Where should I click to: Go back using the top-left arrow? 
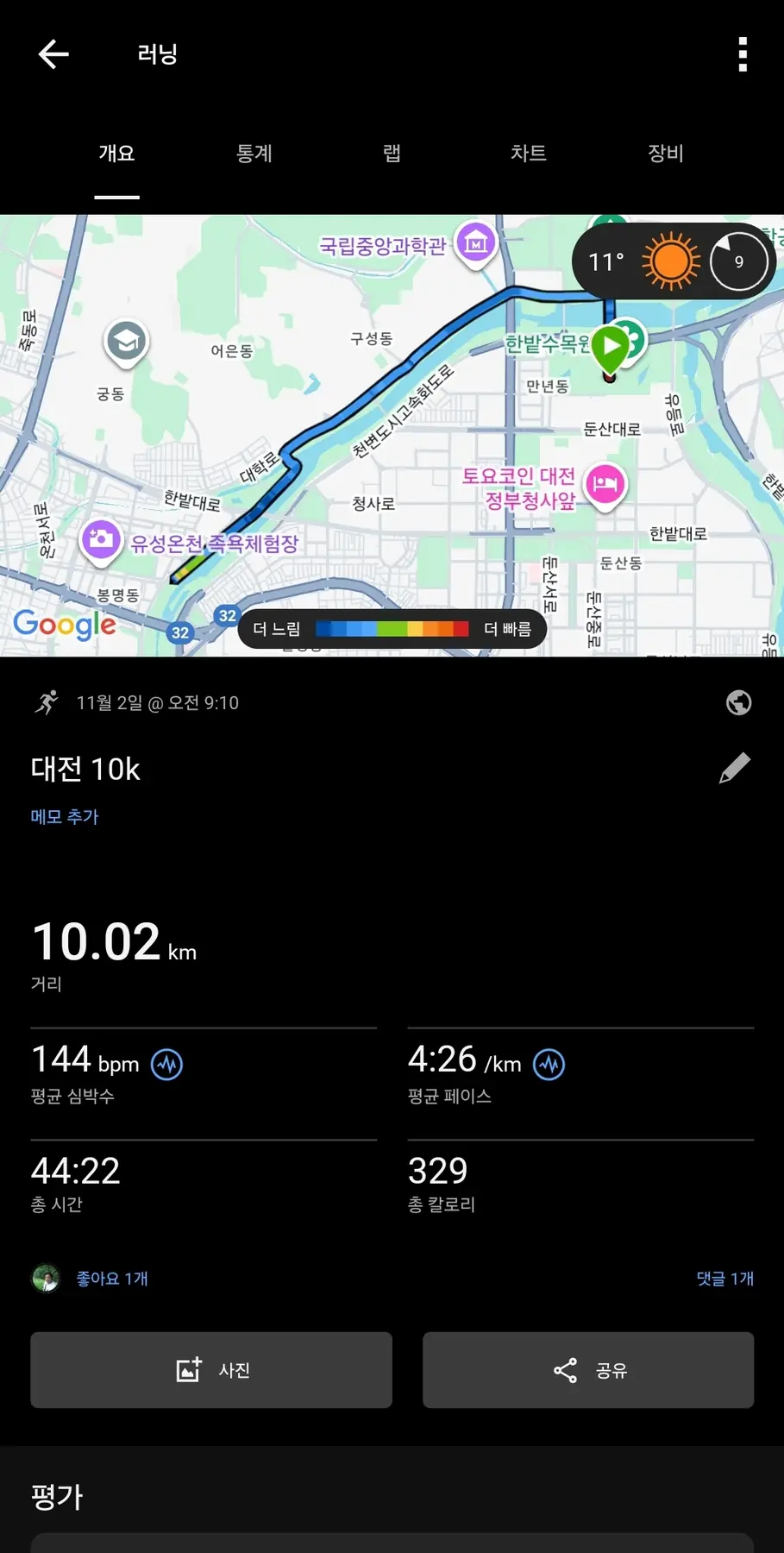tap(53, 54)
